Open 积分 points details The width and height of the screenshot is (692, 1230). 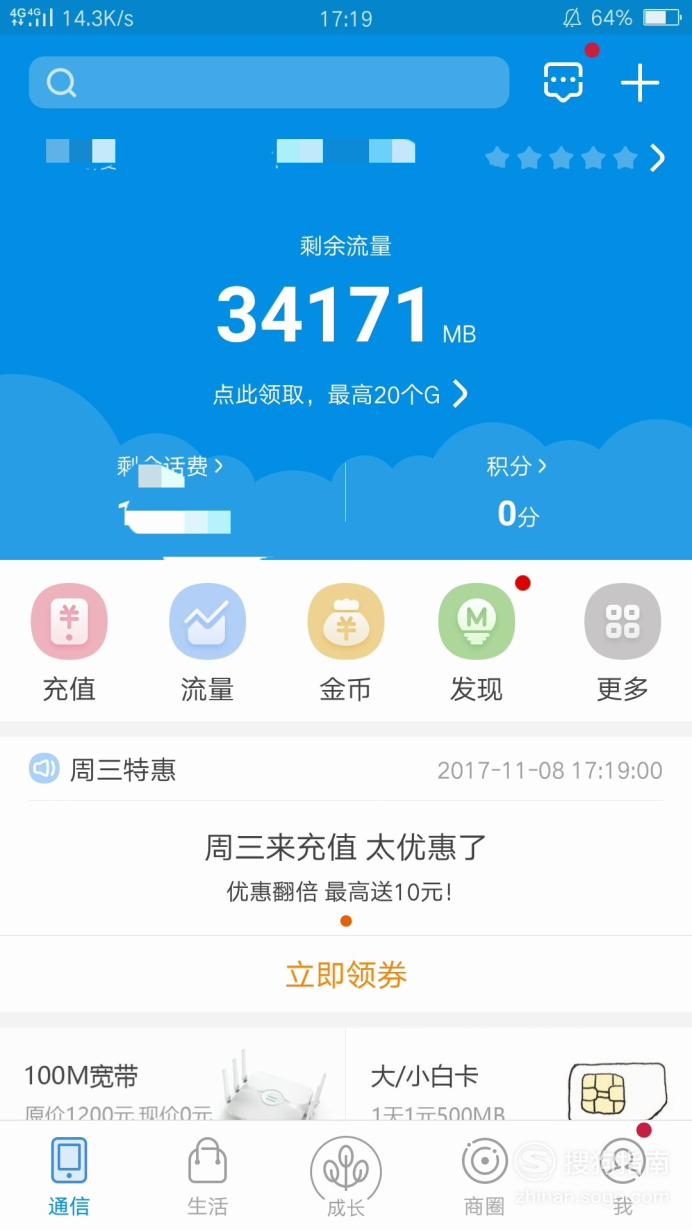tap(517, 466)
